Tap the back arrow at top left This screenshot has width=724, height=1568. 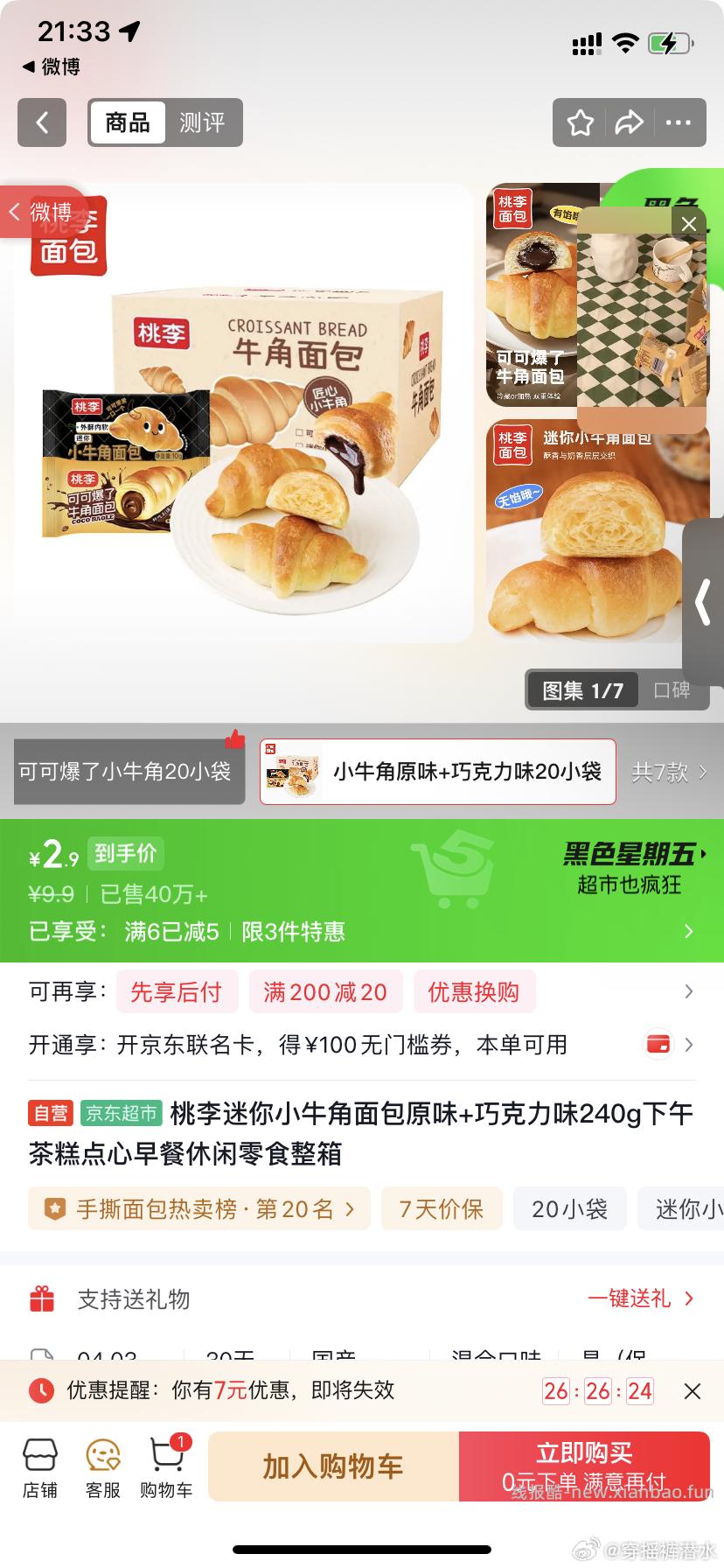coord(42,122)
